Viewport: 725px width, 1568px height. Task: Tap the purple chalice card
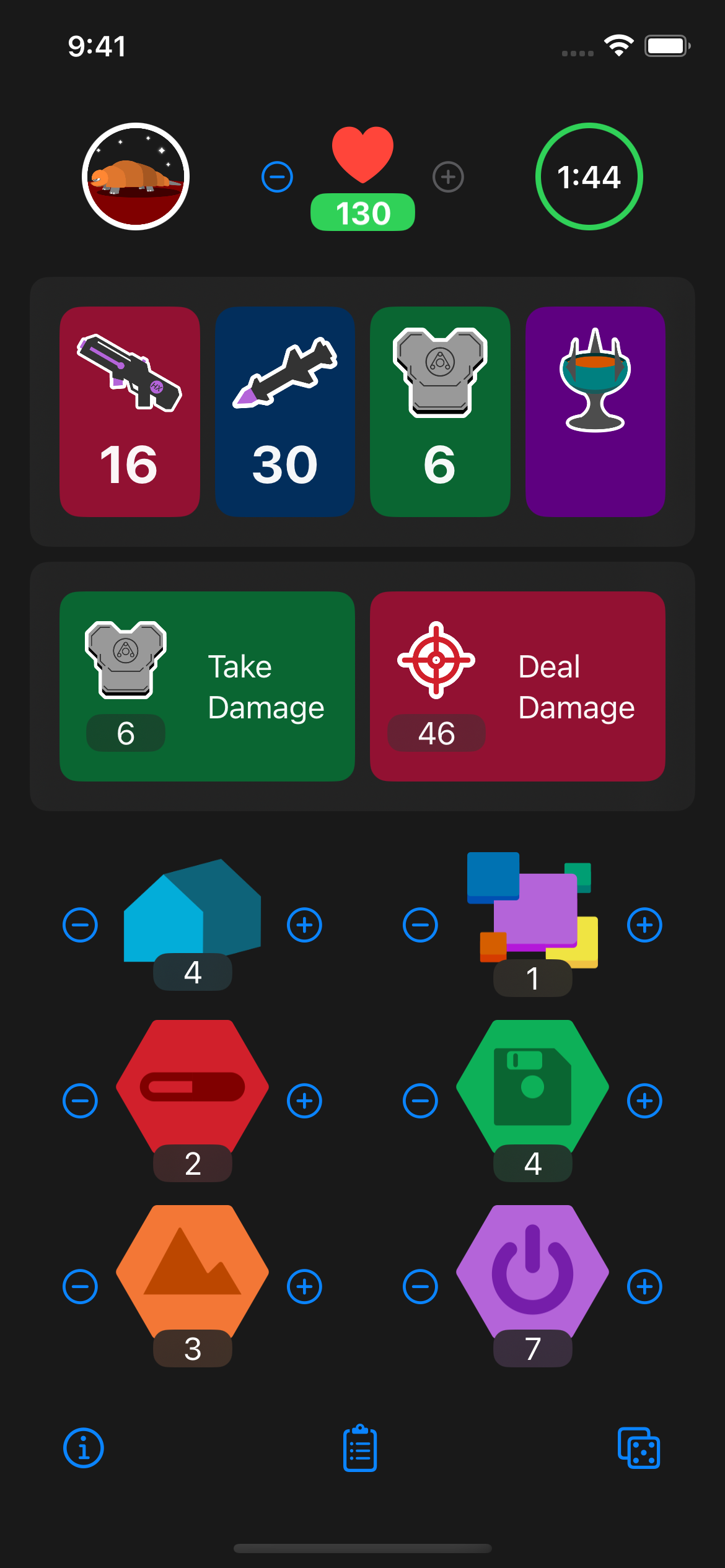point(595,411)
